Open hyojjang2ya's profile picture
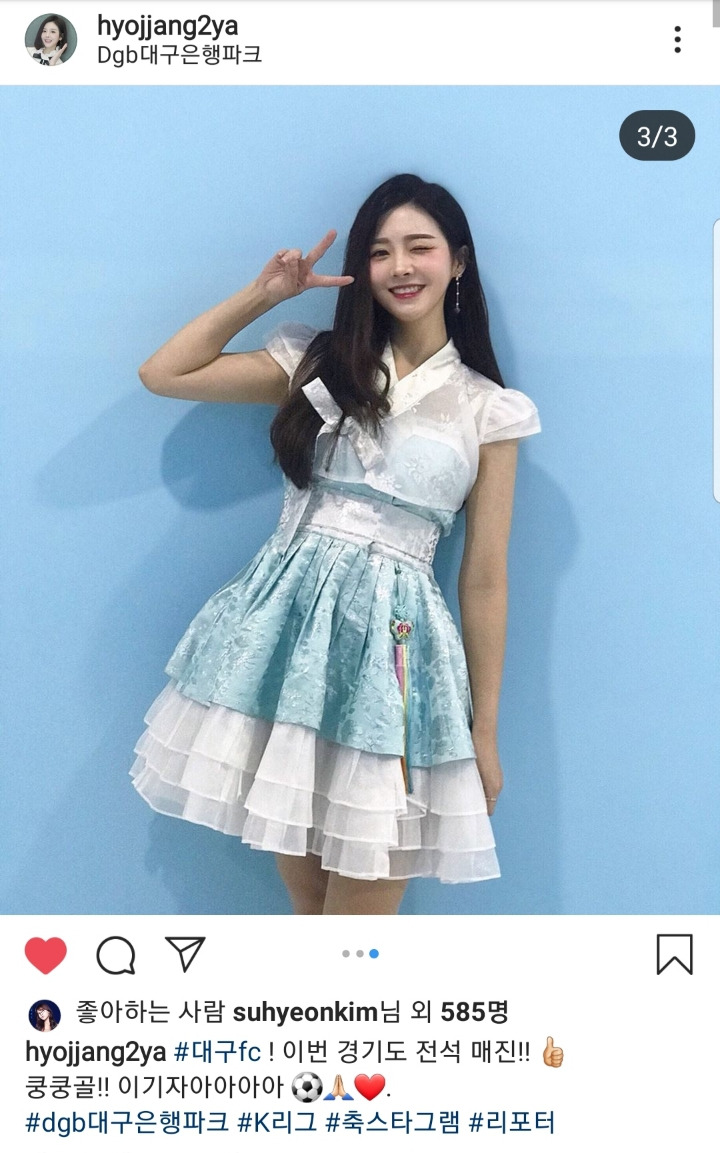720x1153 pixels. [50, 40]
